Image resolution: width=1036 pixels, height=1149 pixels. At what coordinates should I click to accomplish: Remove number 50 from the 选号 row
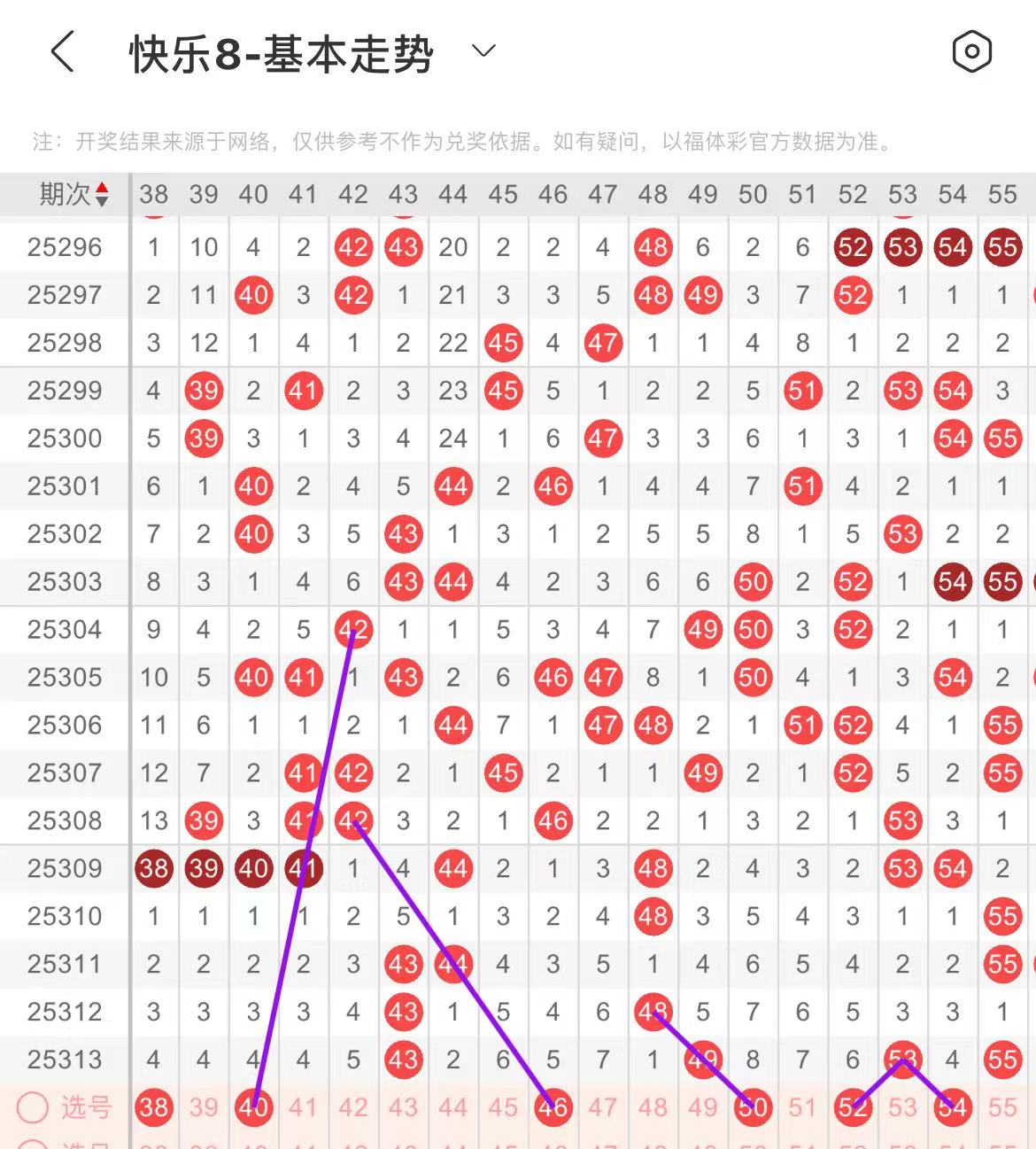pyautogui.click(x=753, y=1107)
